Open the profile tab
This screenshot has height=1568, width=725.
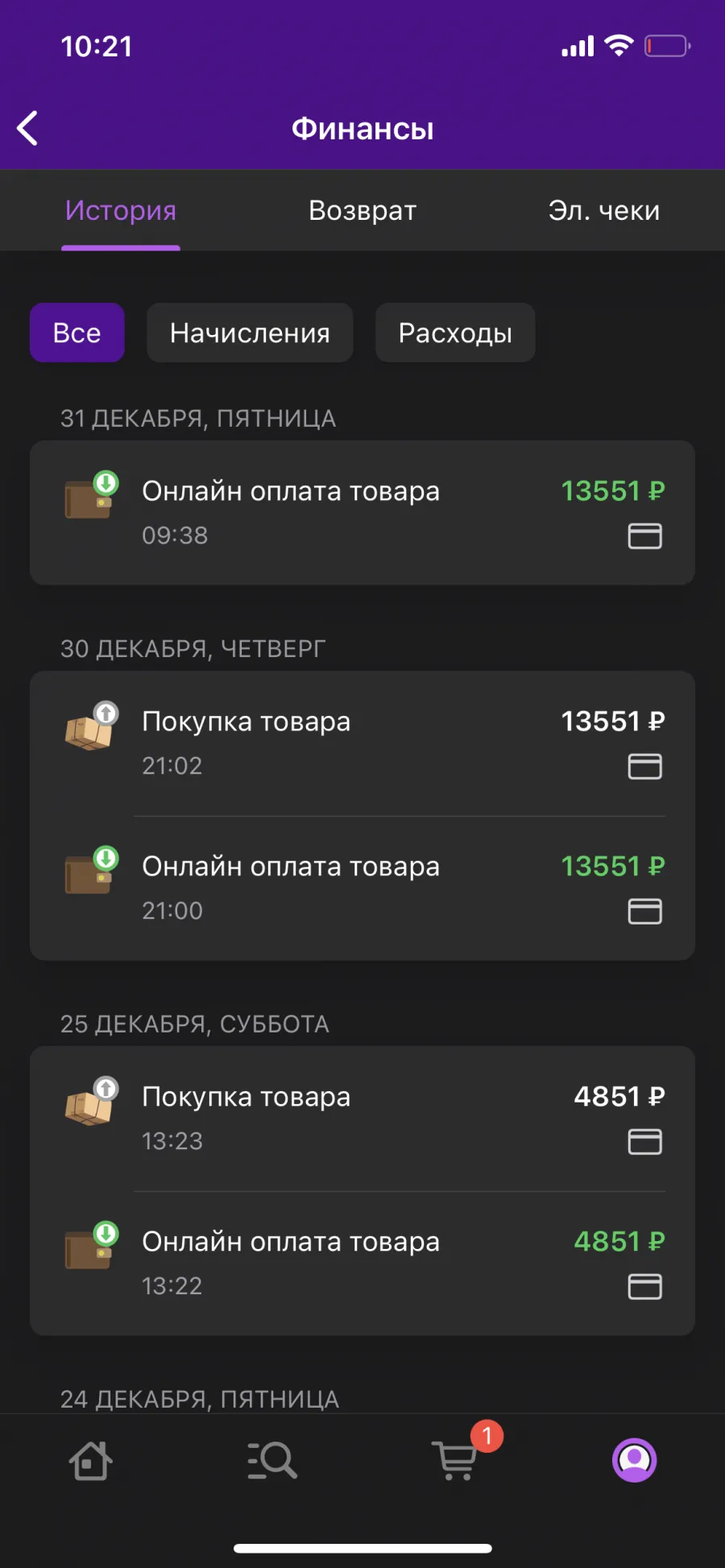pyautogui.click(x=635, y=1460)
